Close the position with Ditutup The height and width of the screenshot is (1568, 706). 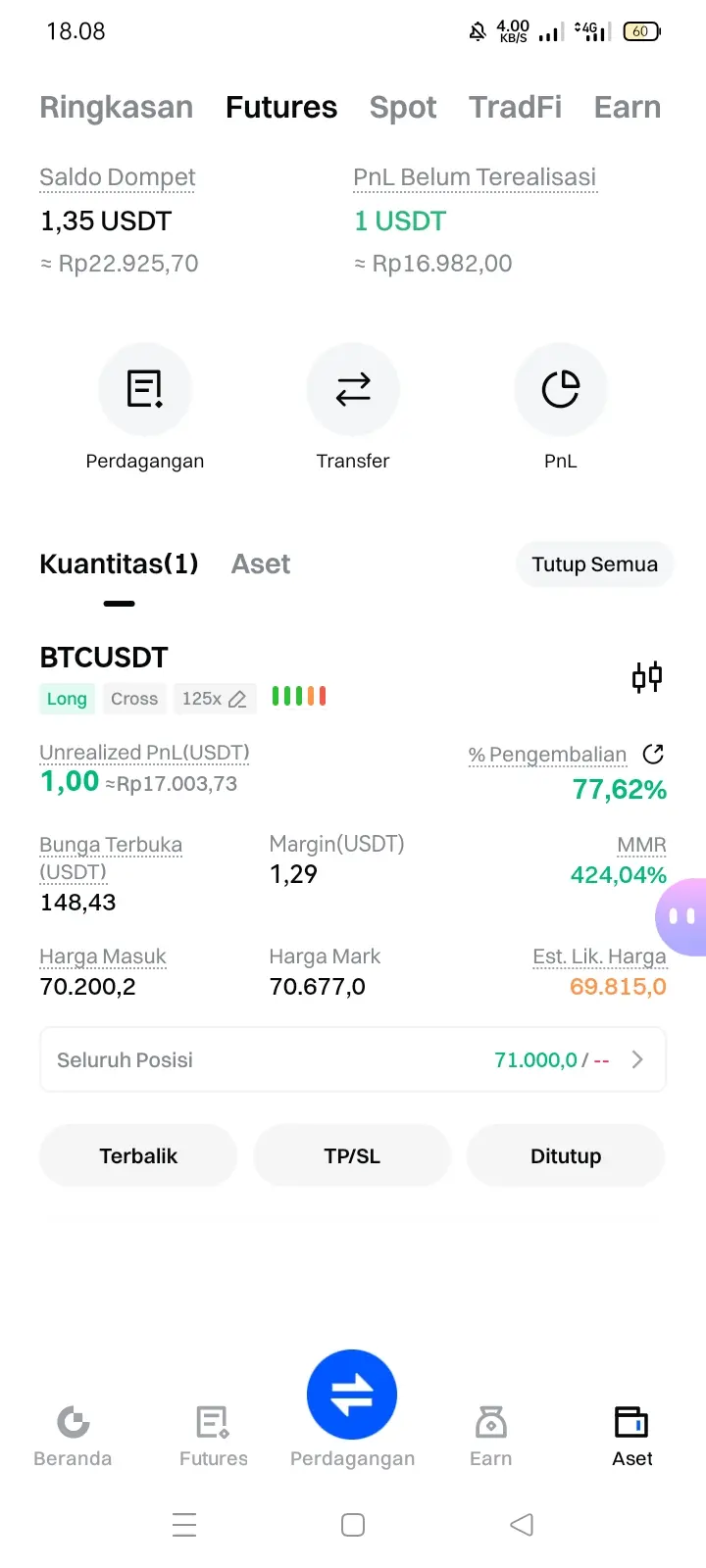tap(566, 1156)
